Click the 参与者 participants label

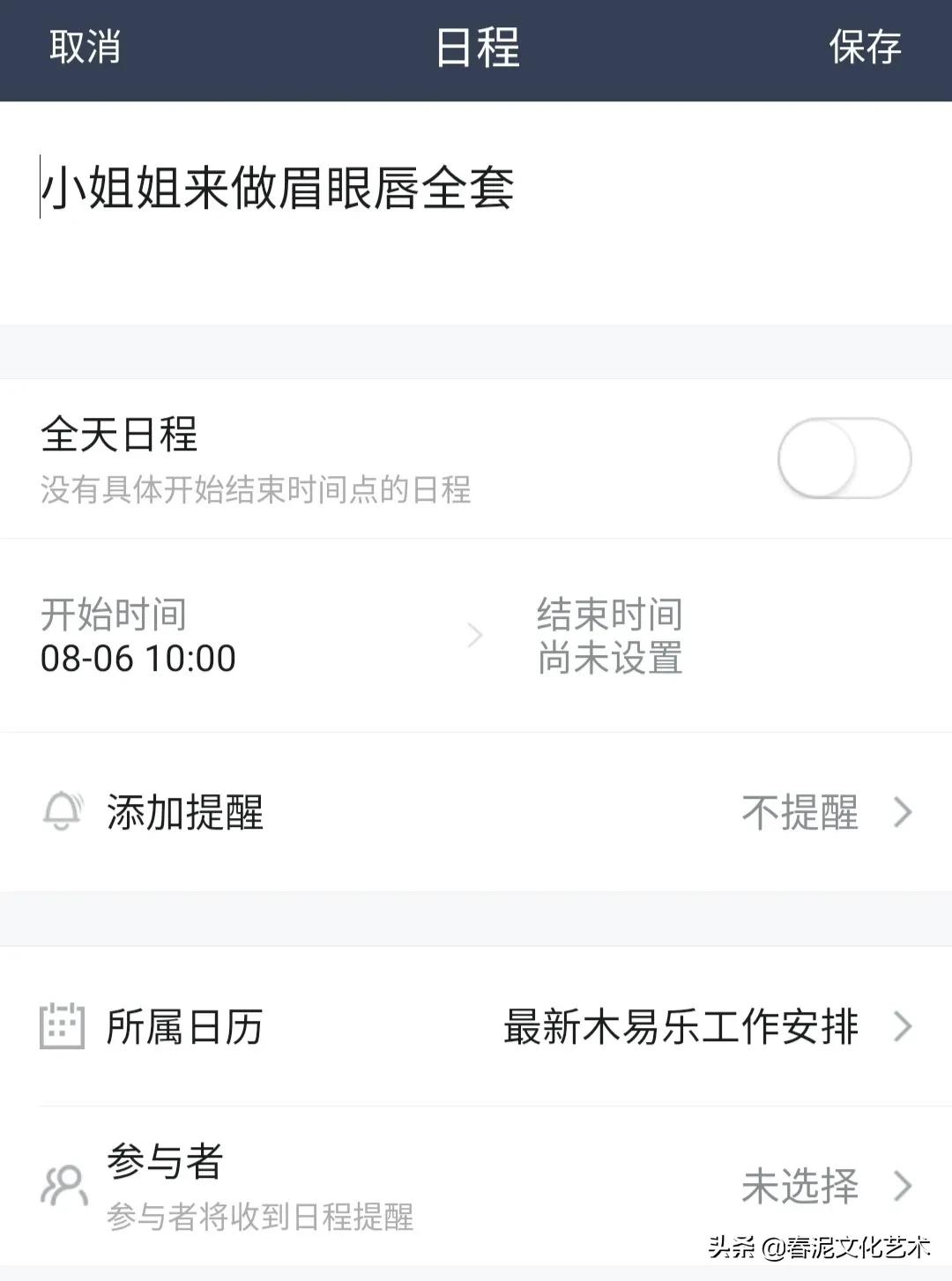pyautogui.click(x=163, y=1162)
